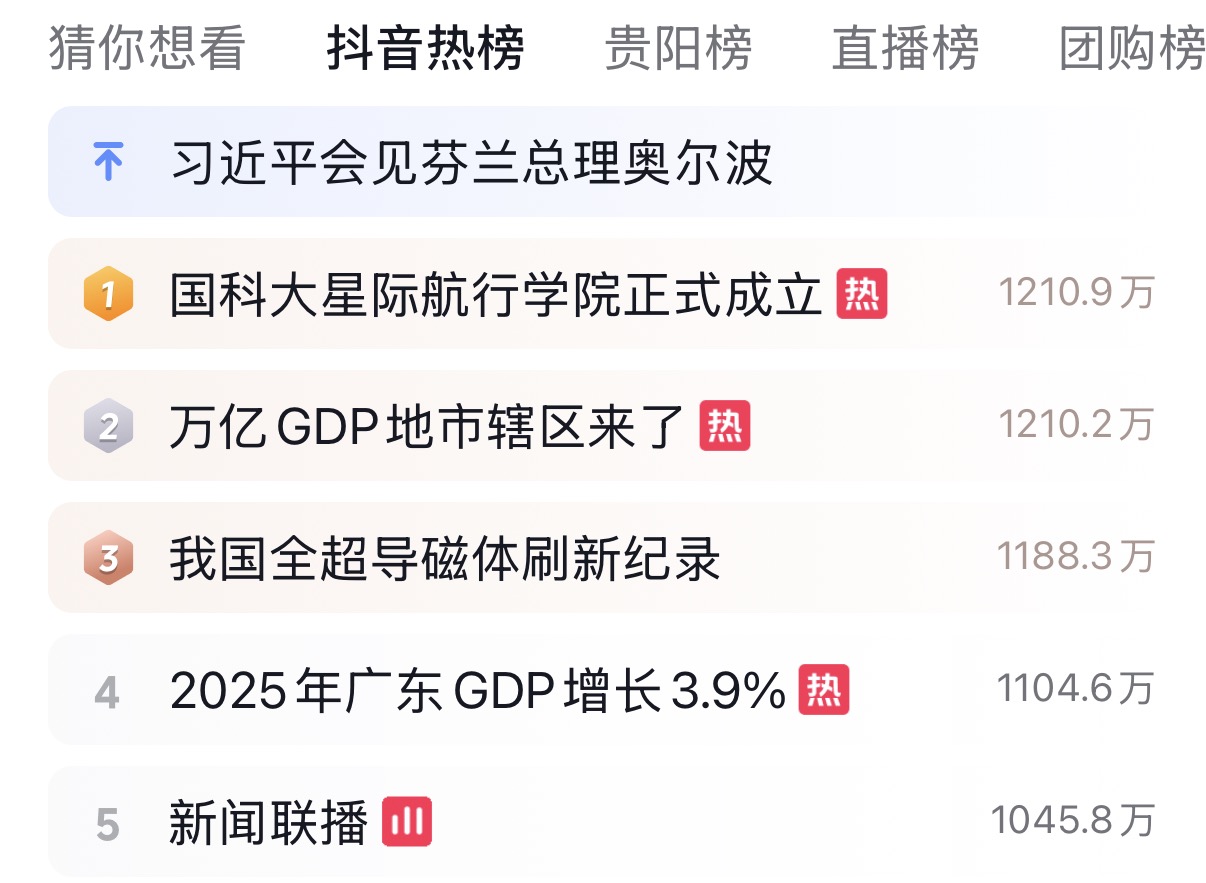
Task: Open topic 国科大星际航行学院正式成立
Action: [495, 295]
